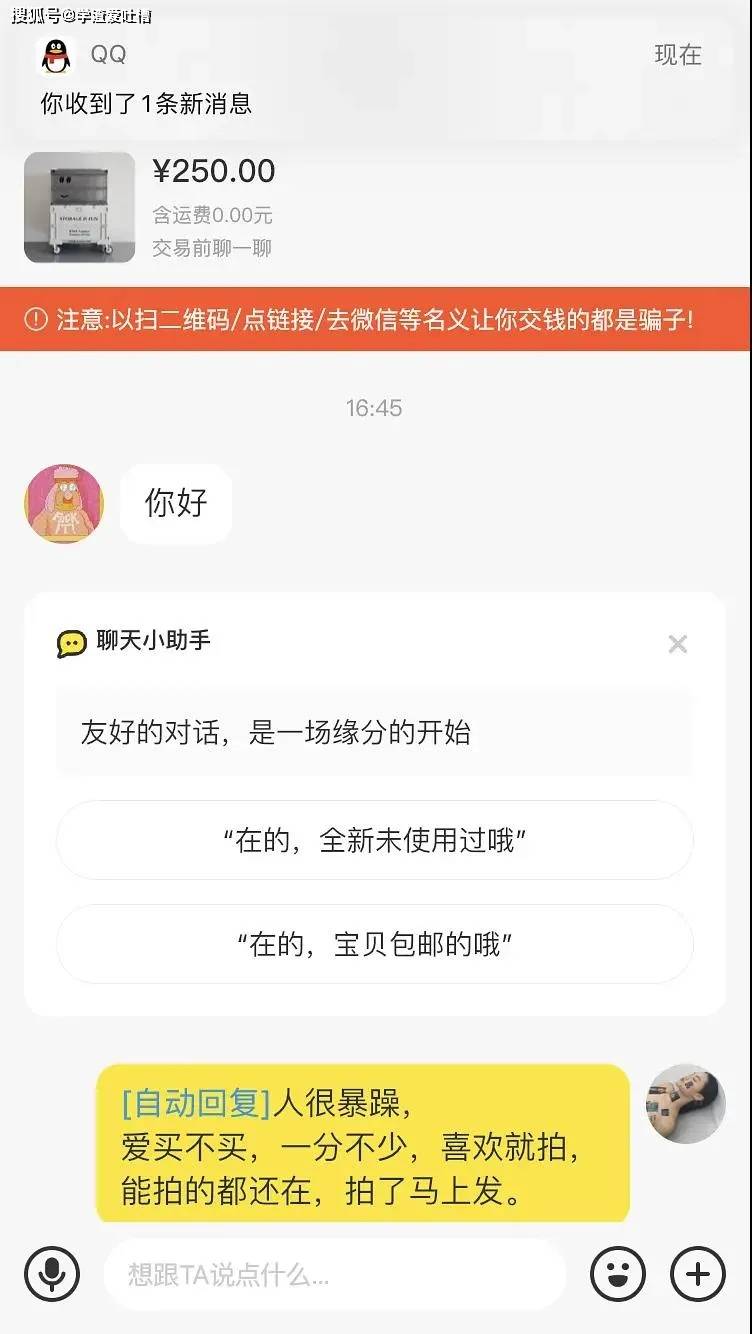Open the emoji picker
The width and height of the screenshot is (752, 1334).
pyautogui.click(x=618, y=1274)
